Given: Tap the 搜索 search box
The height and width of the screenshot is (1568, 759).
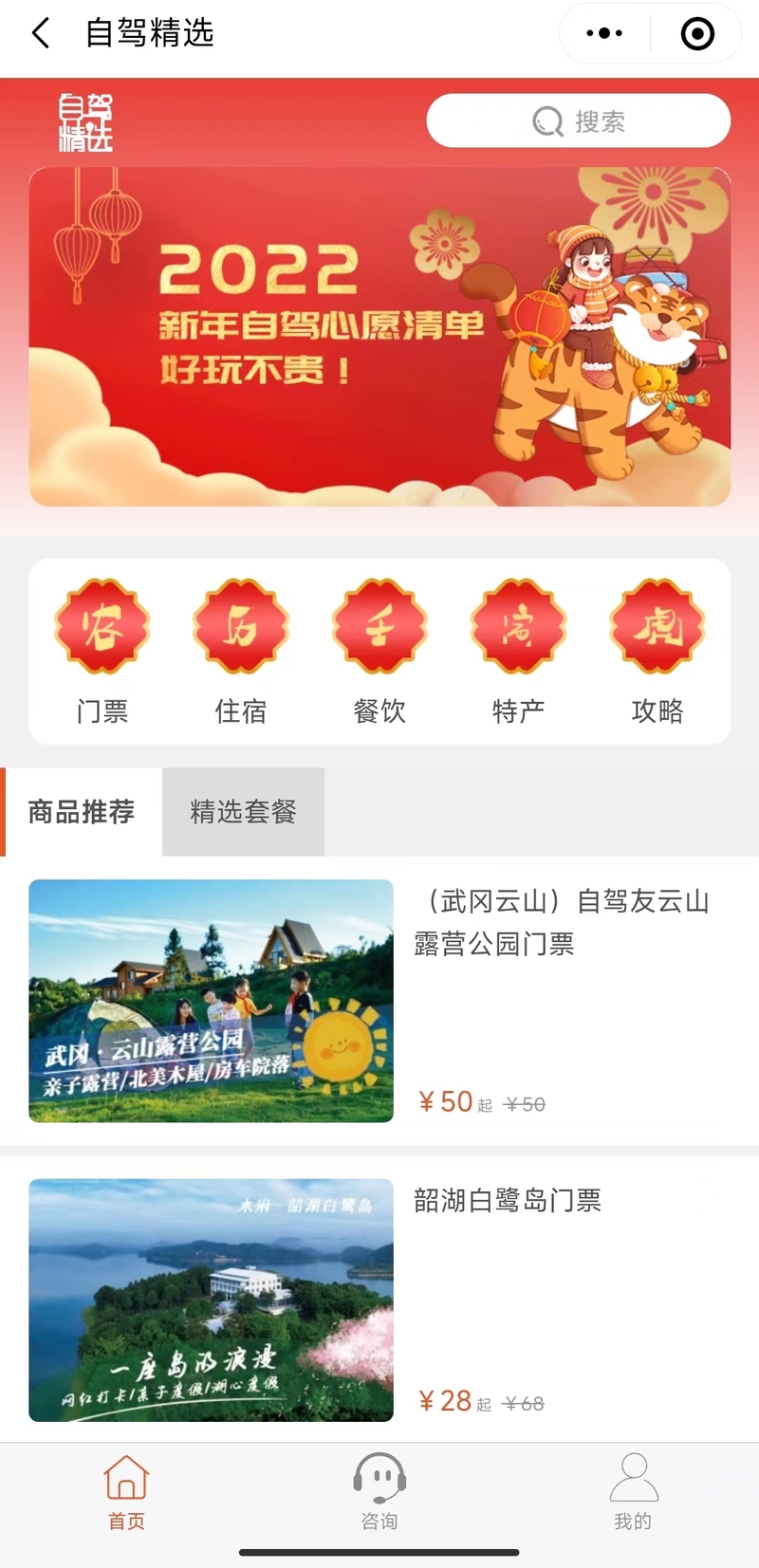Looking at the screenshot, I should coord(579,120).
